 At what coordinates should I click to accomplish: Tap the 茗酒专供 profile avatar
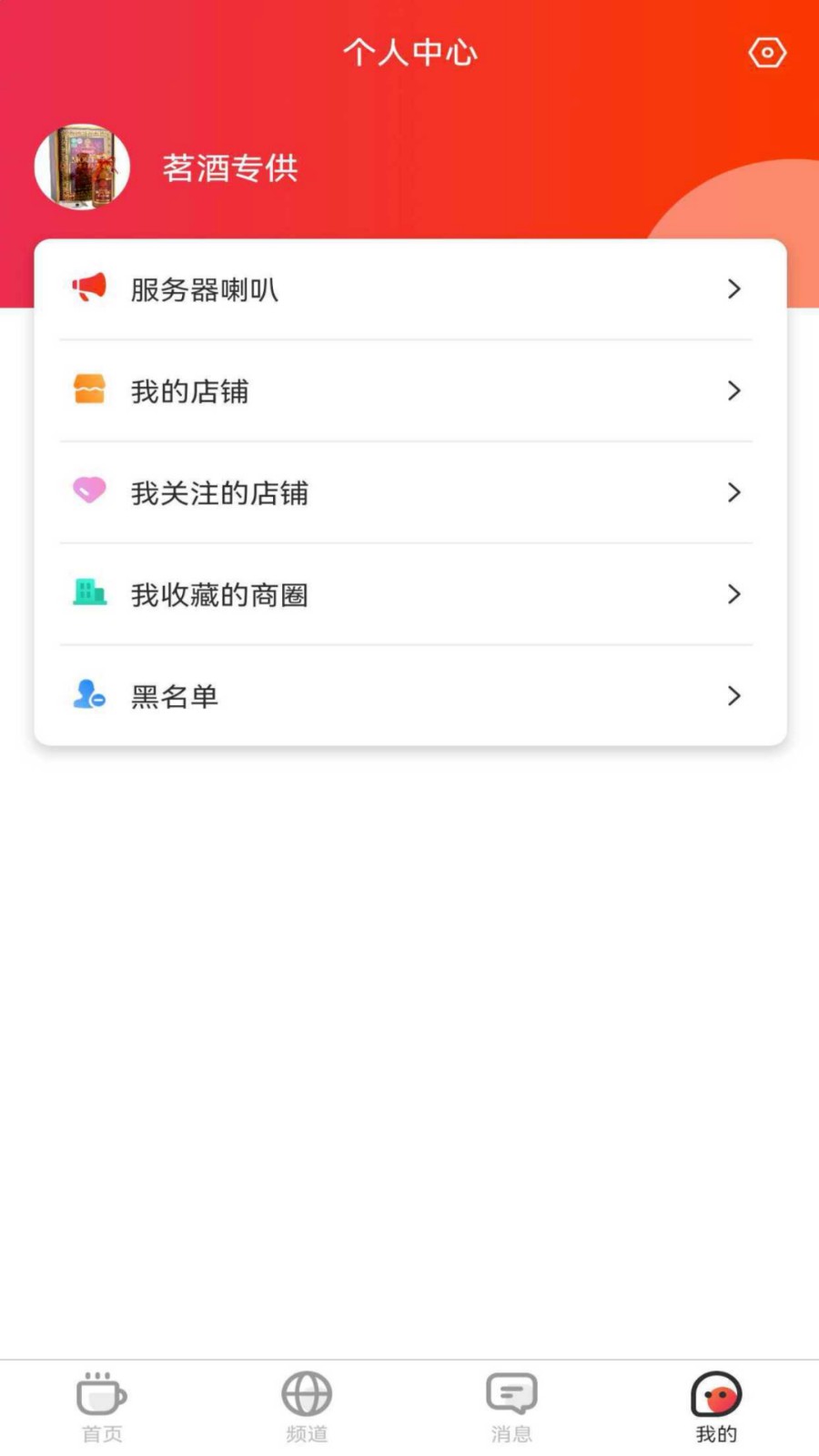click(82, 167)
